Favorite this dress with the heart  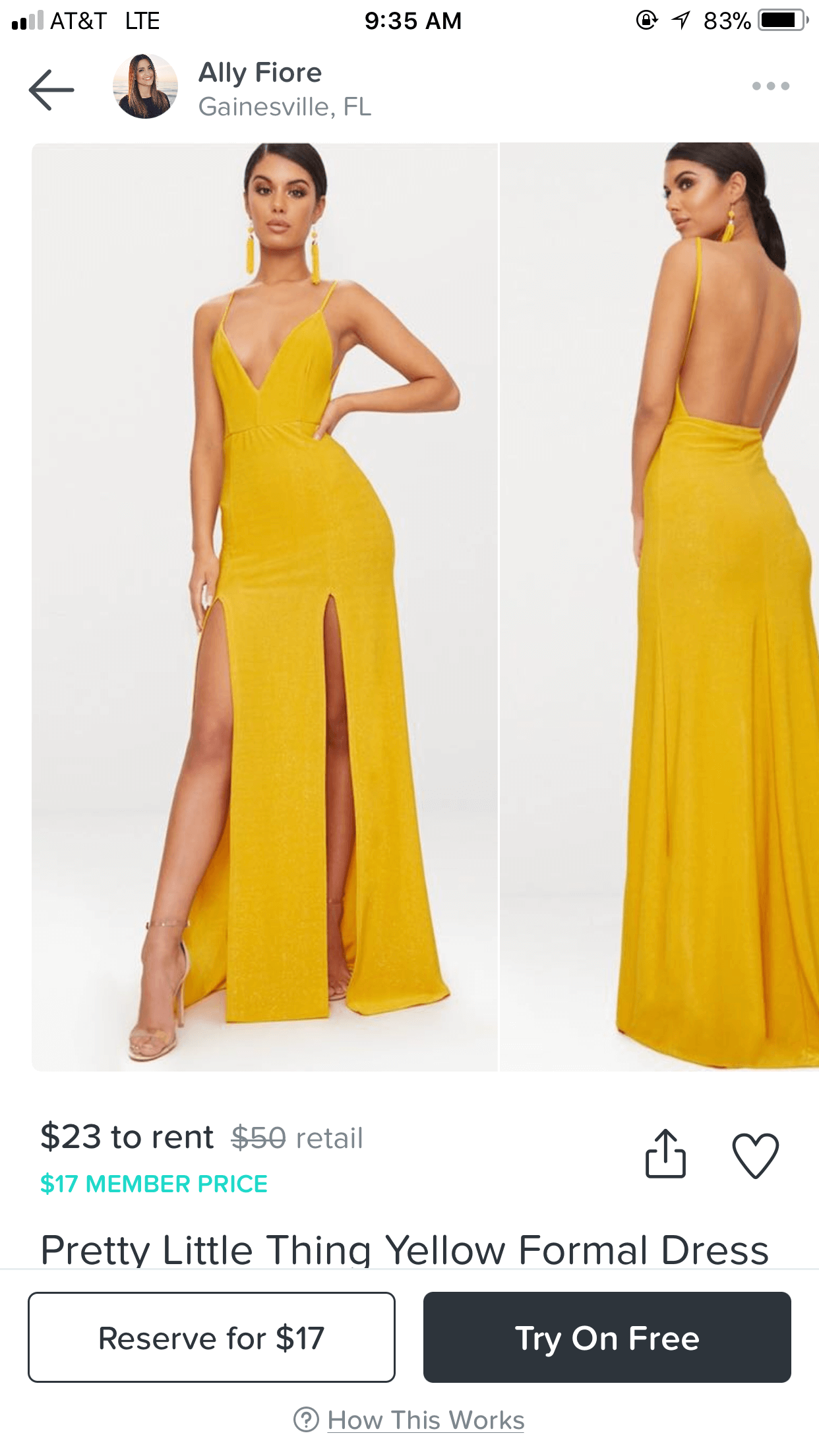pos(755,1155)
